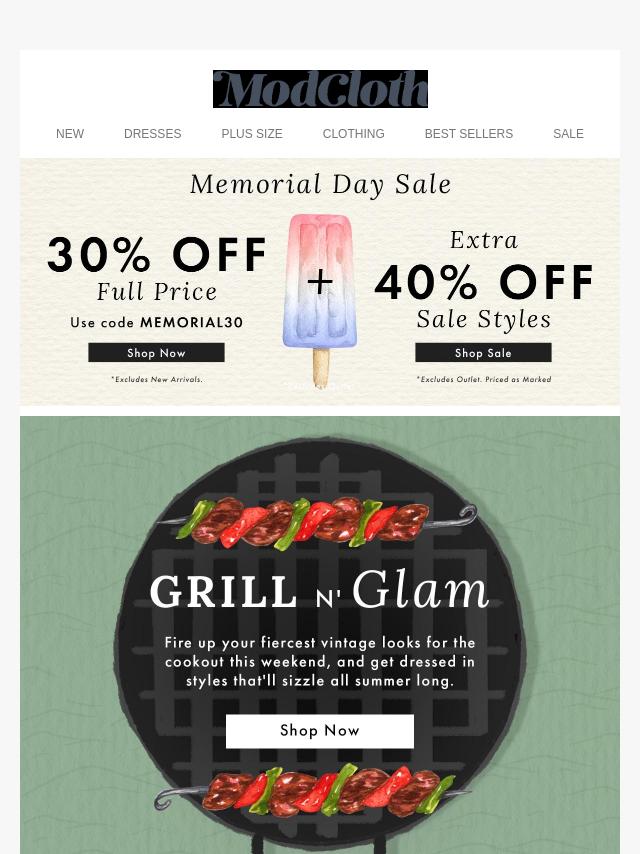Tap the Shop Sale button

(483, 353)
